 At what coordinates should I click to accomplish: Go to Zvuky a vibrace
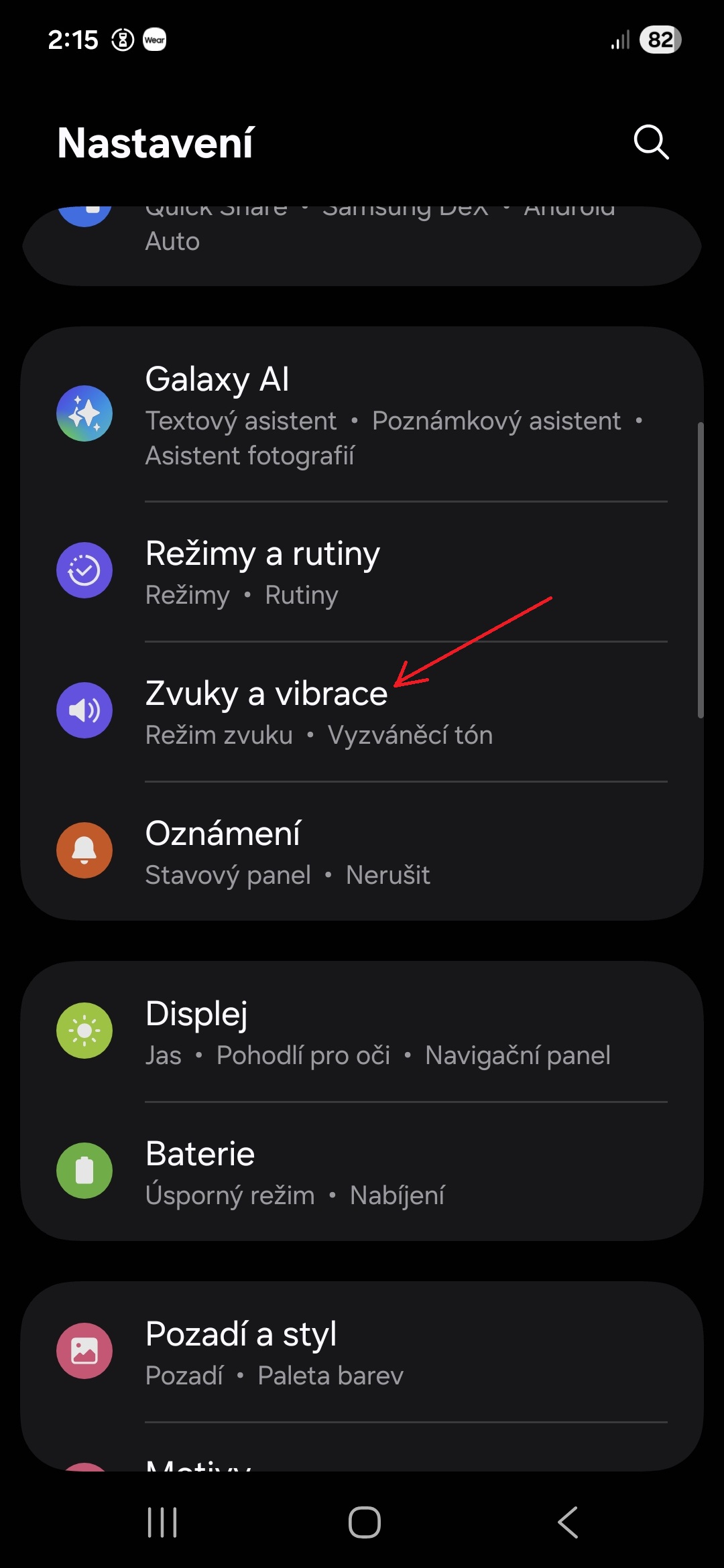[x=362, y=712]
